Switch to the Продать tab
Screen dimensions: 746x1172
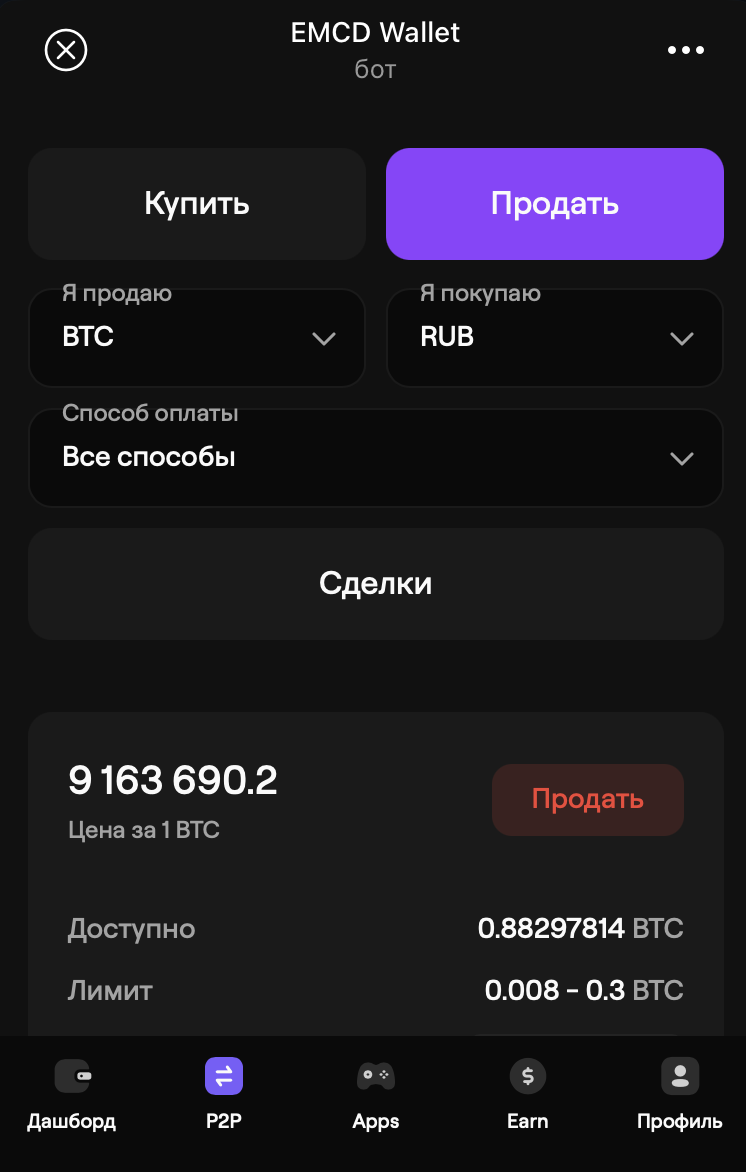tap(554, 203)
